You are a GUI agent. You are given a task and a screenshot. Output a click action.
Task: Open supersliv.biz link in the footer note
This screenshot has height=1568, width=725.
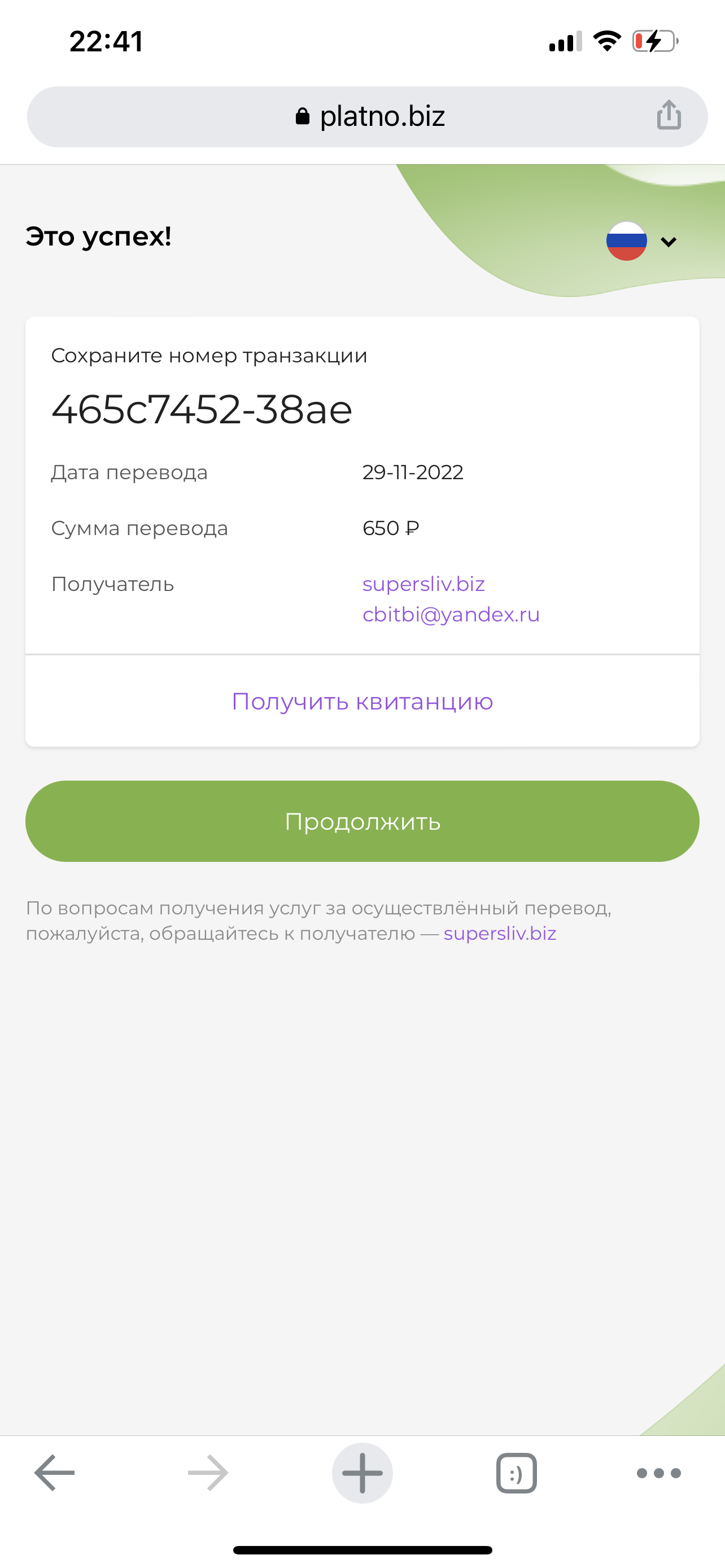500,933
